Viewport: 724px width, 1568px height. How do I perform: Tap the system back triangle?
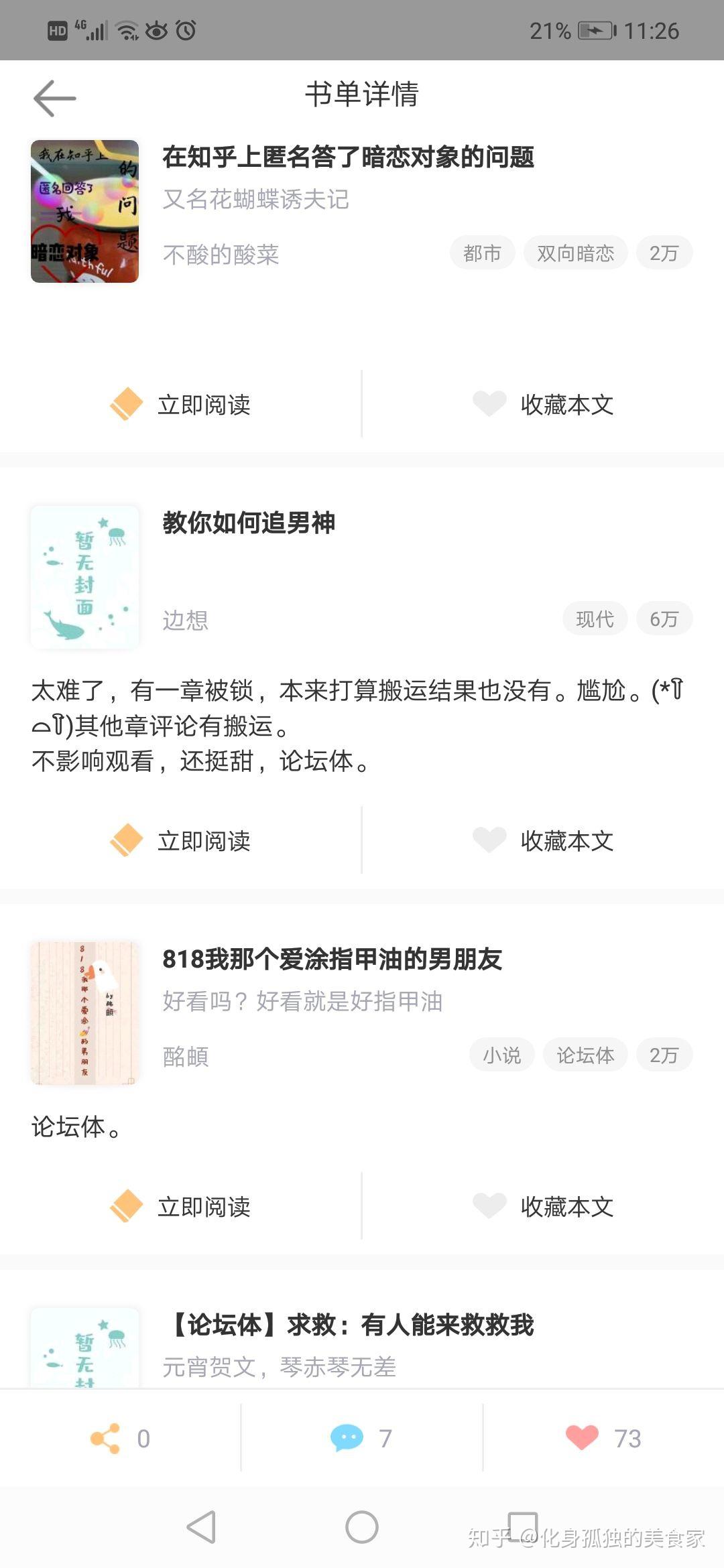(201, 1528)
